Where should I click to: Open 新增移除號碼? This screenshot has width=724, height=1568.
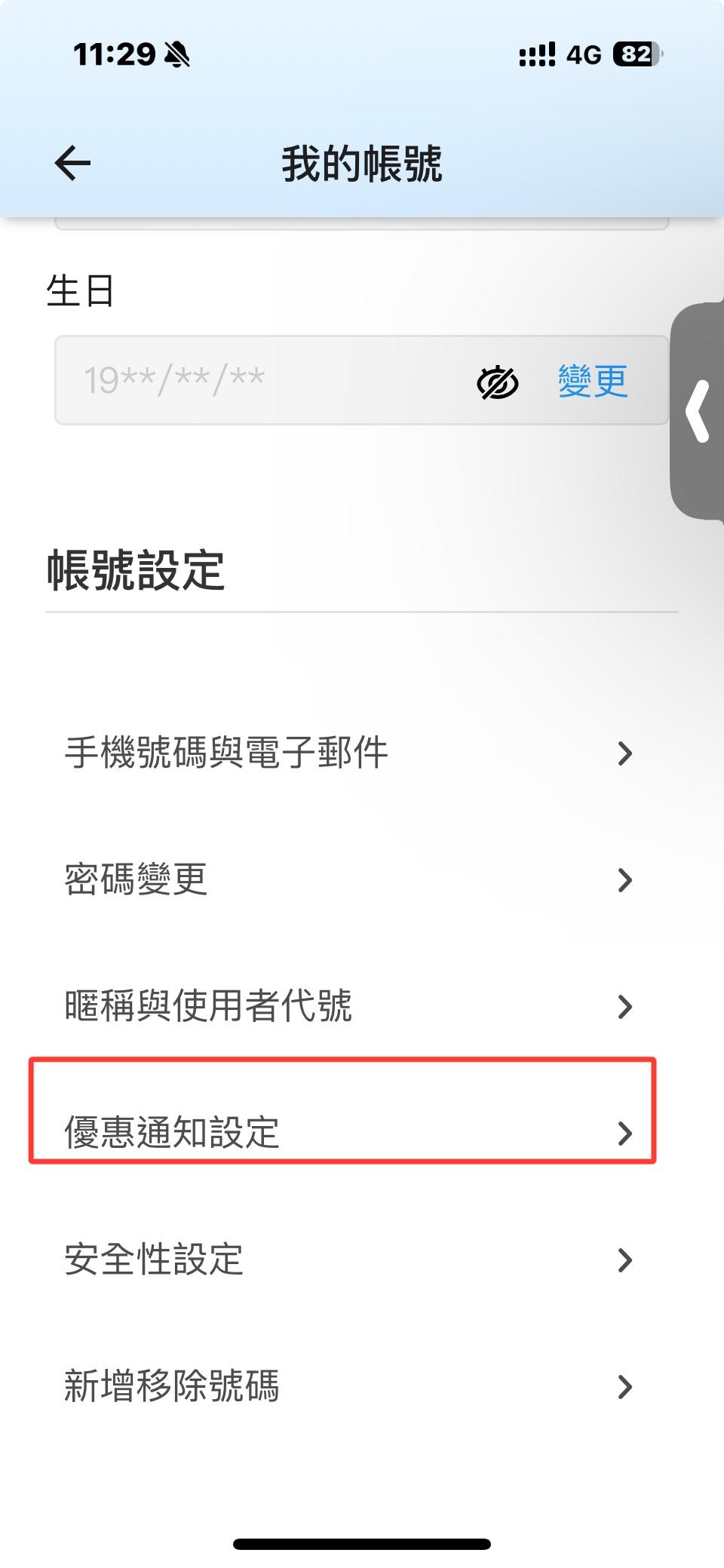pos(347,1386)
